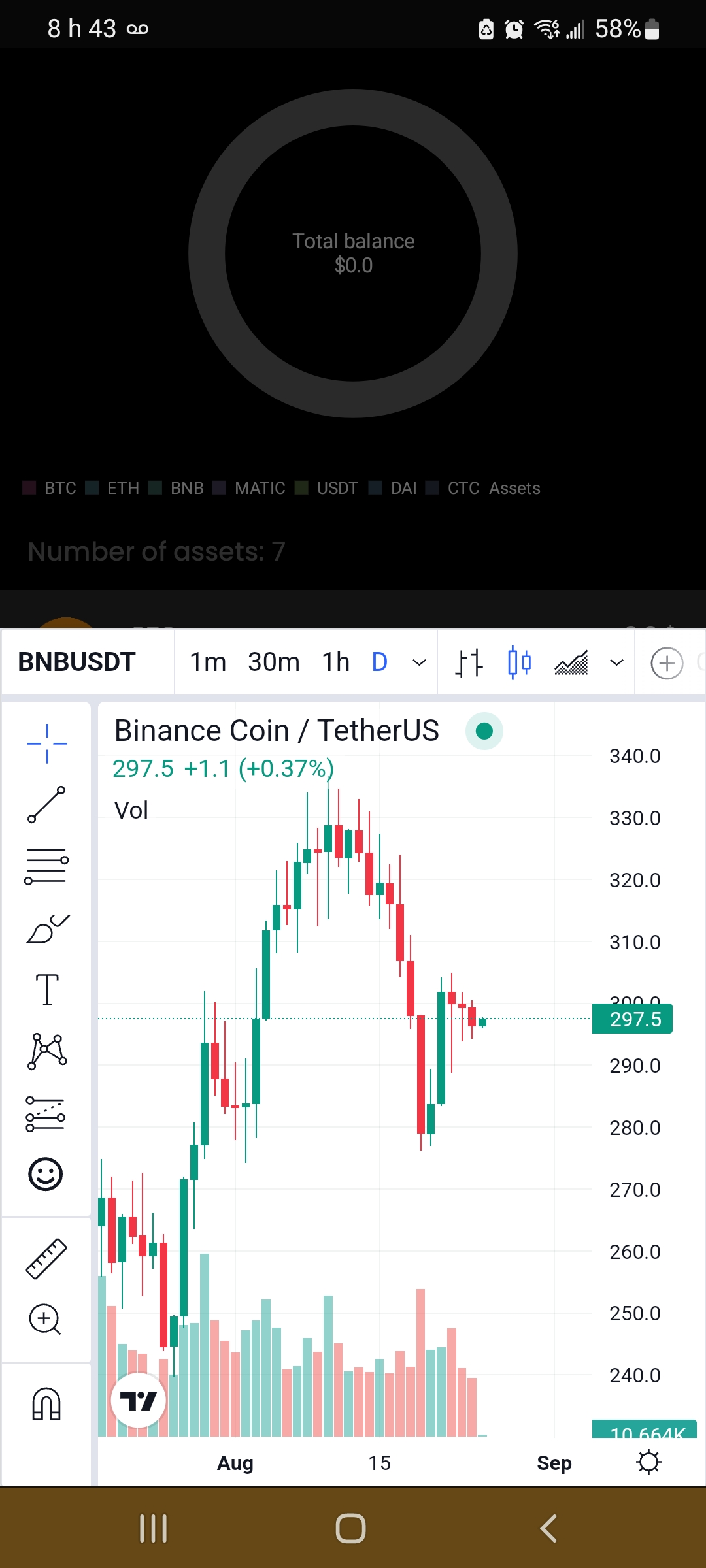Image resolution: width=706 pixels, height=1568 pixels.
Task: Open the brush drawing tool
Action: (47, 928)
